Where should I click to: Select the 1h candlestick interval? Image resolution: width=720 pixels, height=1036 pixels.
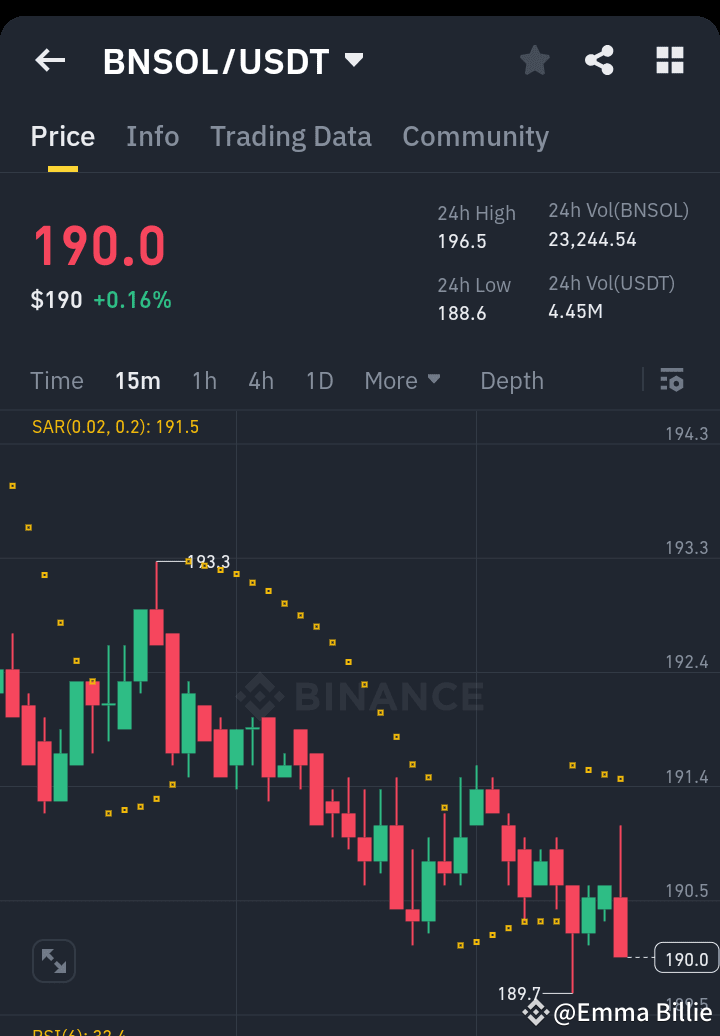coord(204,380)
